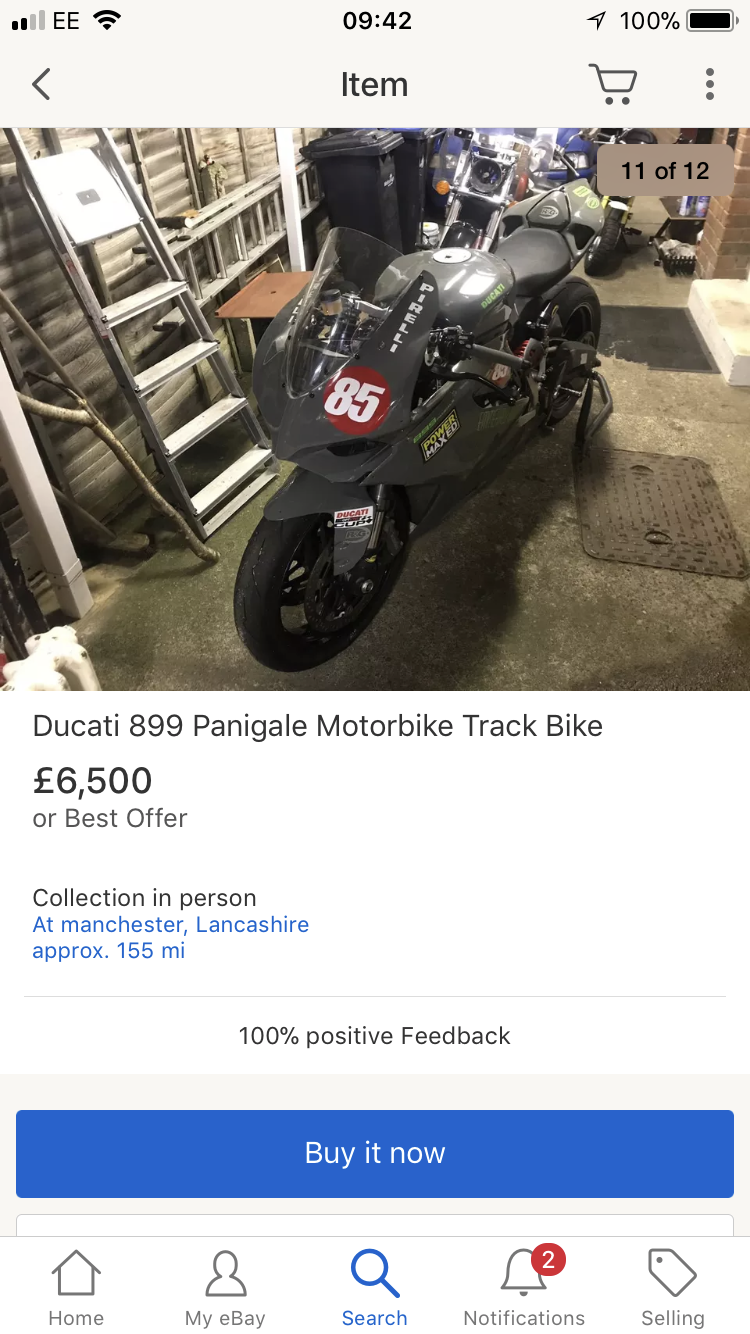
Task: View the Ducati listing photo full screen
Action: point(375,410)
